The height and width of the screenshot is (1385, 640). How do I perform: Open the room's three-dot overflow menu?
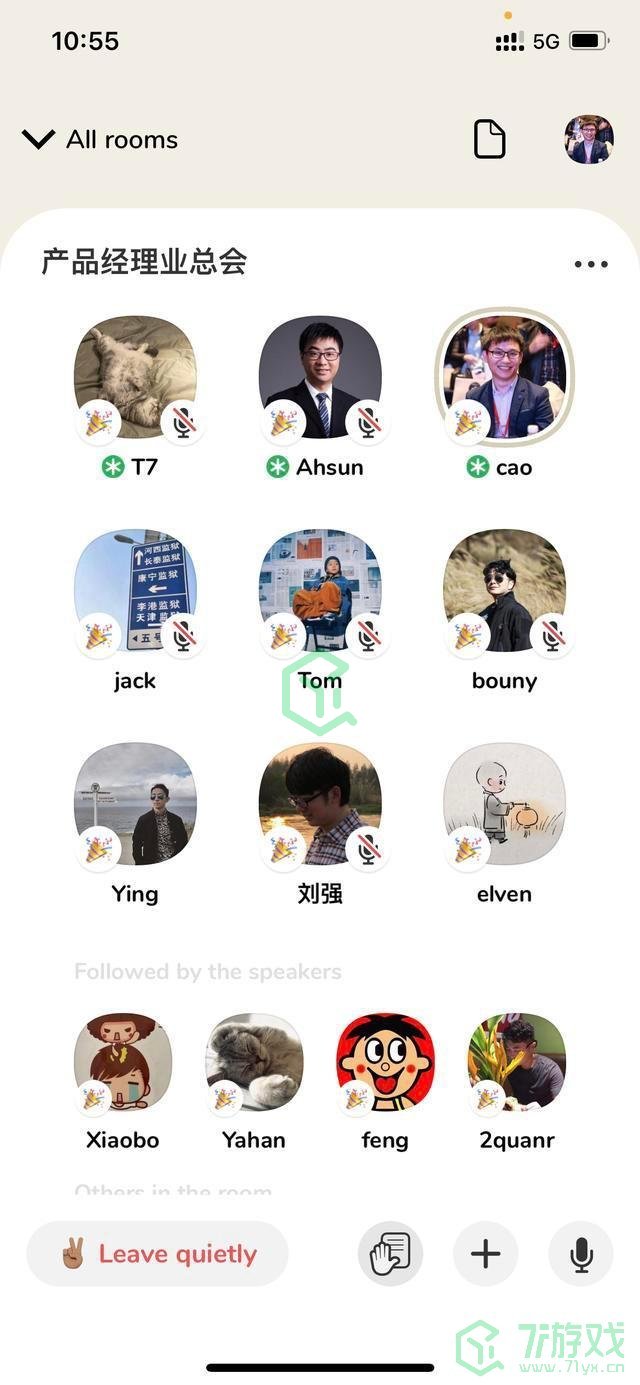[591, 264]
